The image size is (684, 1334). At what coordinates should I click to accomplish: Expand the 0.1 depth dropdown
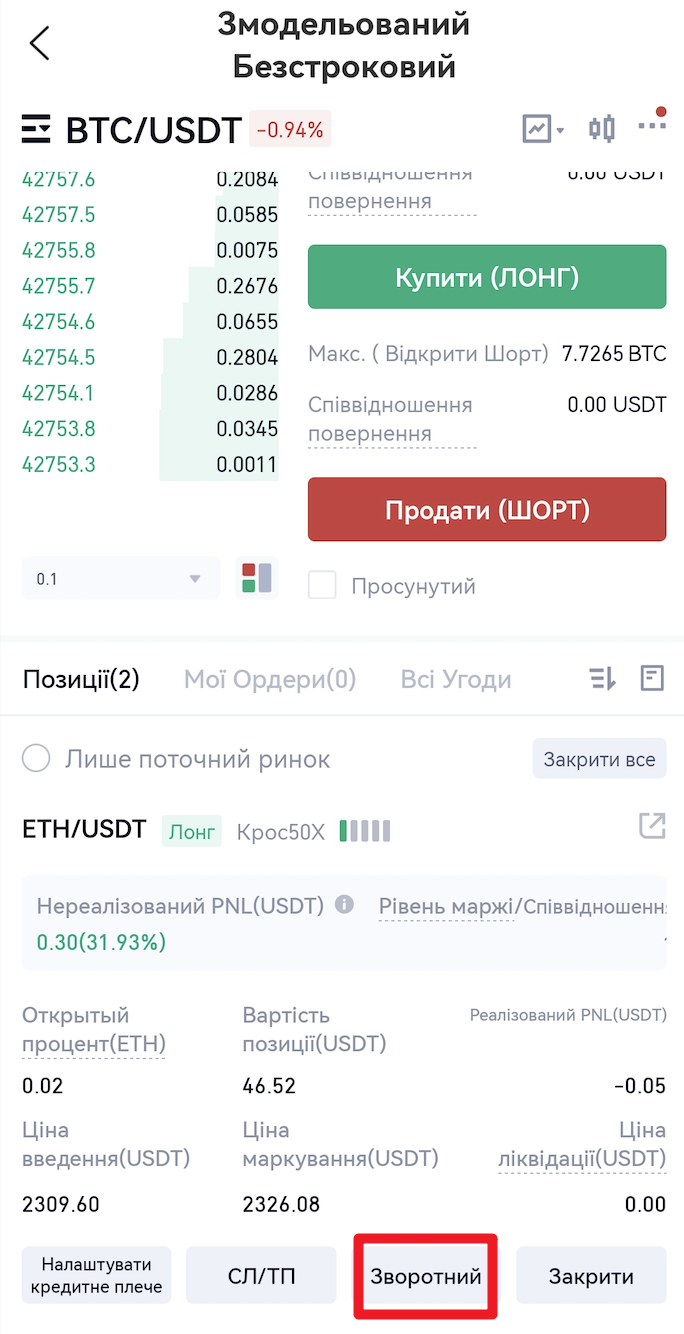pos(120,579)
